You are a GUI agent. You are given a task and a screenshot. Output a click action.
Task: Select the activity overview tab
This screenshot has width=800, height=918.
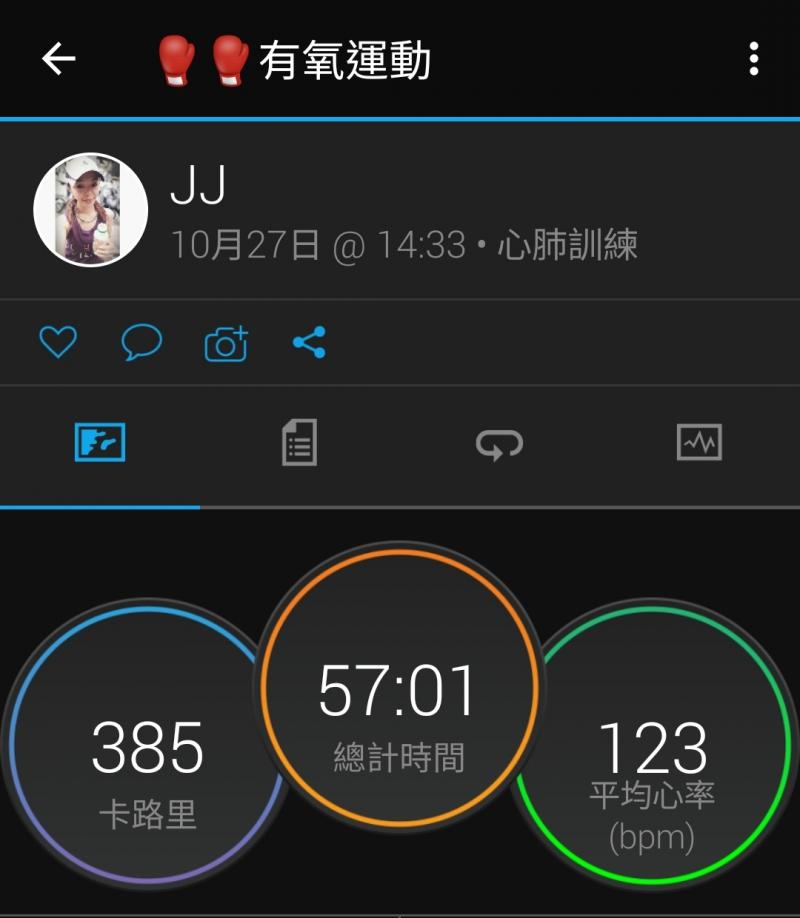click(x=100, y=442)
